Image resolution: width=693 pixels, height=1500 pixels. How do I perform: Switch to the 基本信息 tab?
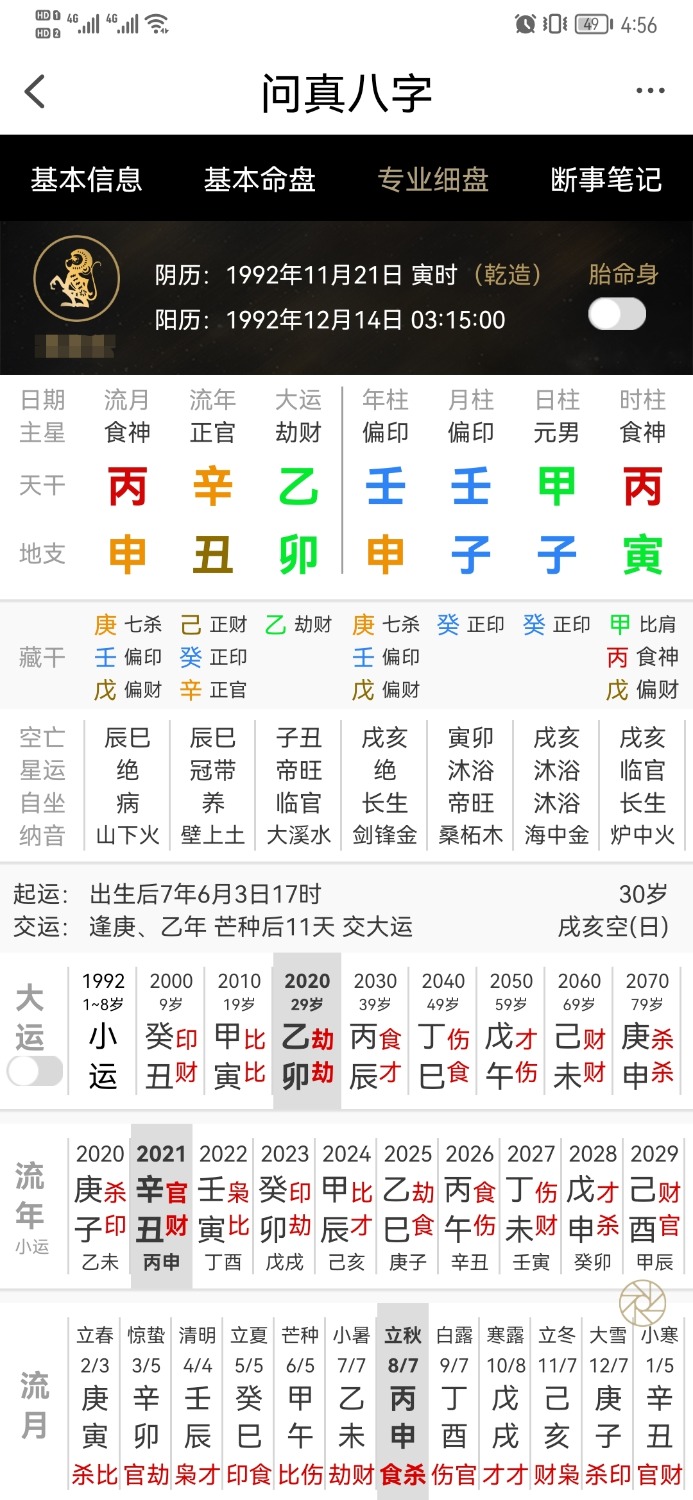[86, 180]
